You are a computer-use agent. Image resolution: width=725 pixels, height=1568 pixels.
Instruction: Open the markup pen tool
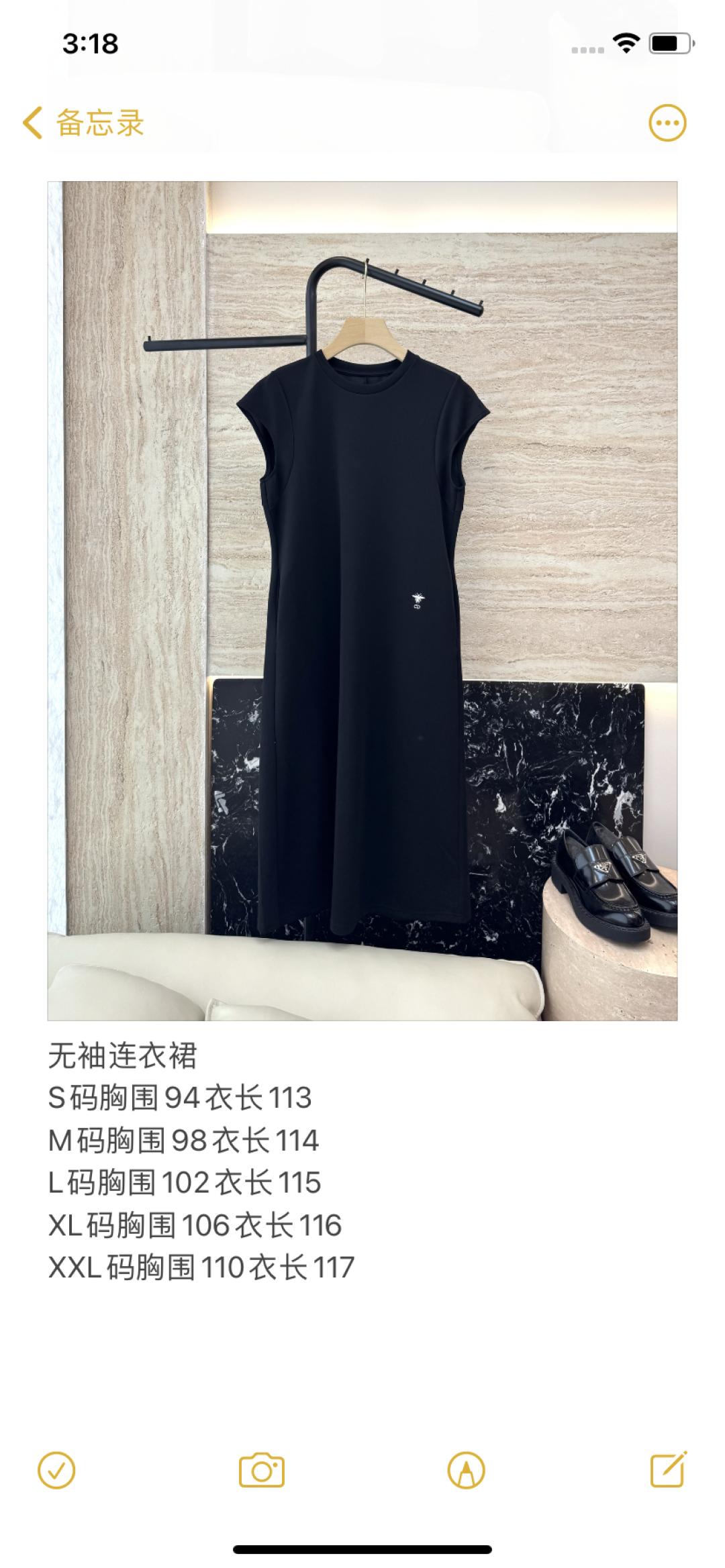tap(466, 1471)
